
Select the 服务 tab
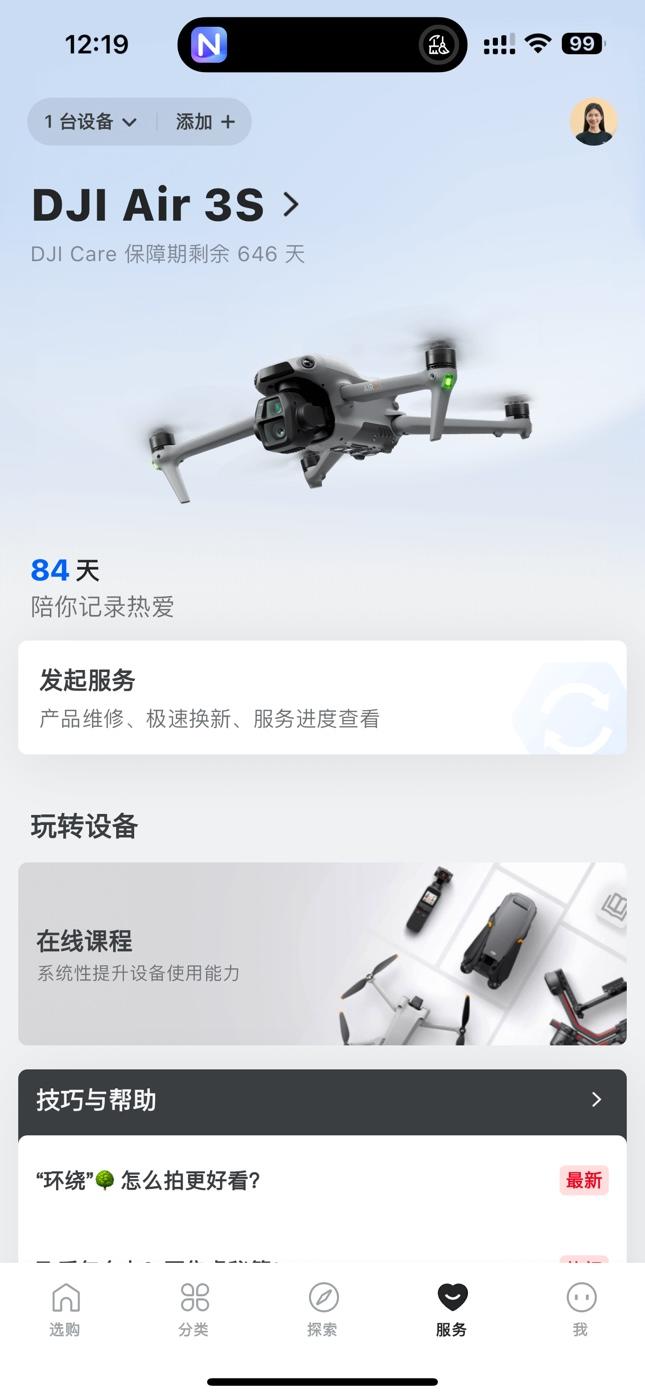[452, 1310]
